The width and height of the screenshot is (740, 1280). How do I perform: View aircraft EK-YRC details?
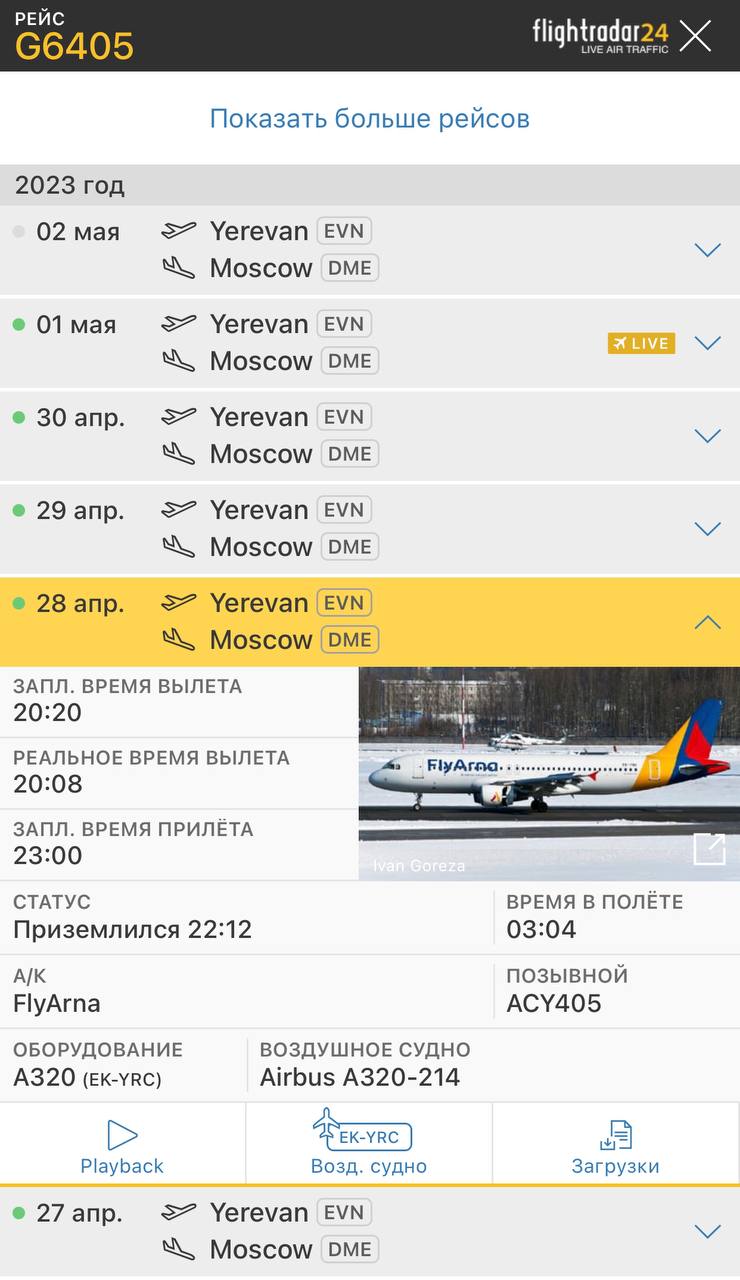click(369, 1146)
